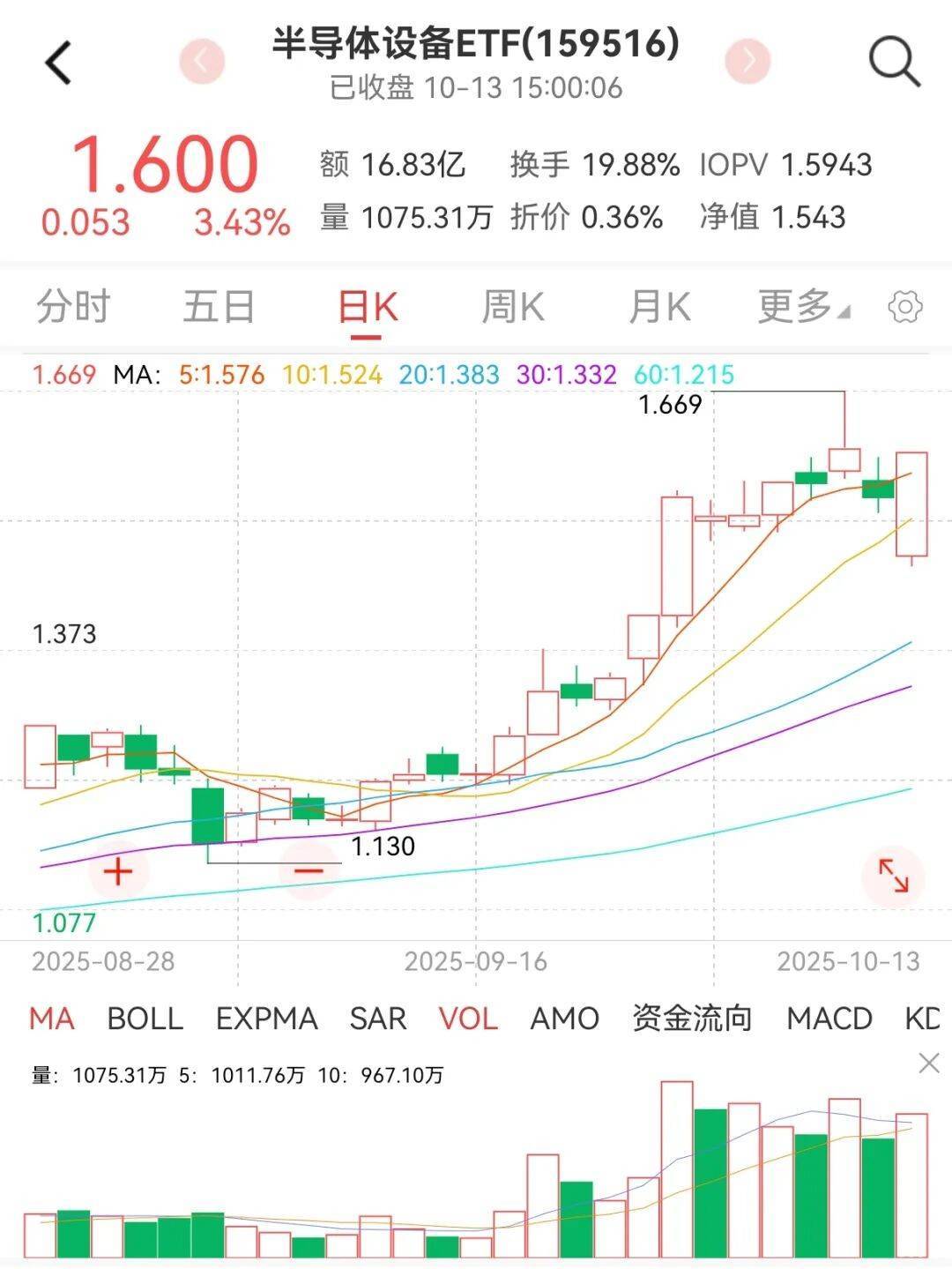Show the 周K weekly chart
952x1269 pixels.
(512, 307)
